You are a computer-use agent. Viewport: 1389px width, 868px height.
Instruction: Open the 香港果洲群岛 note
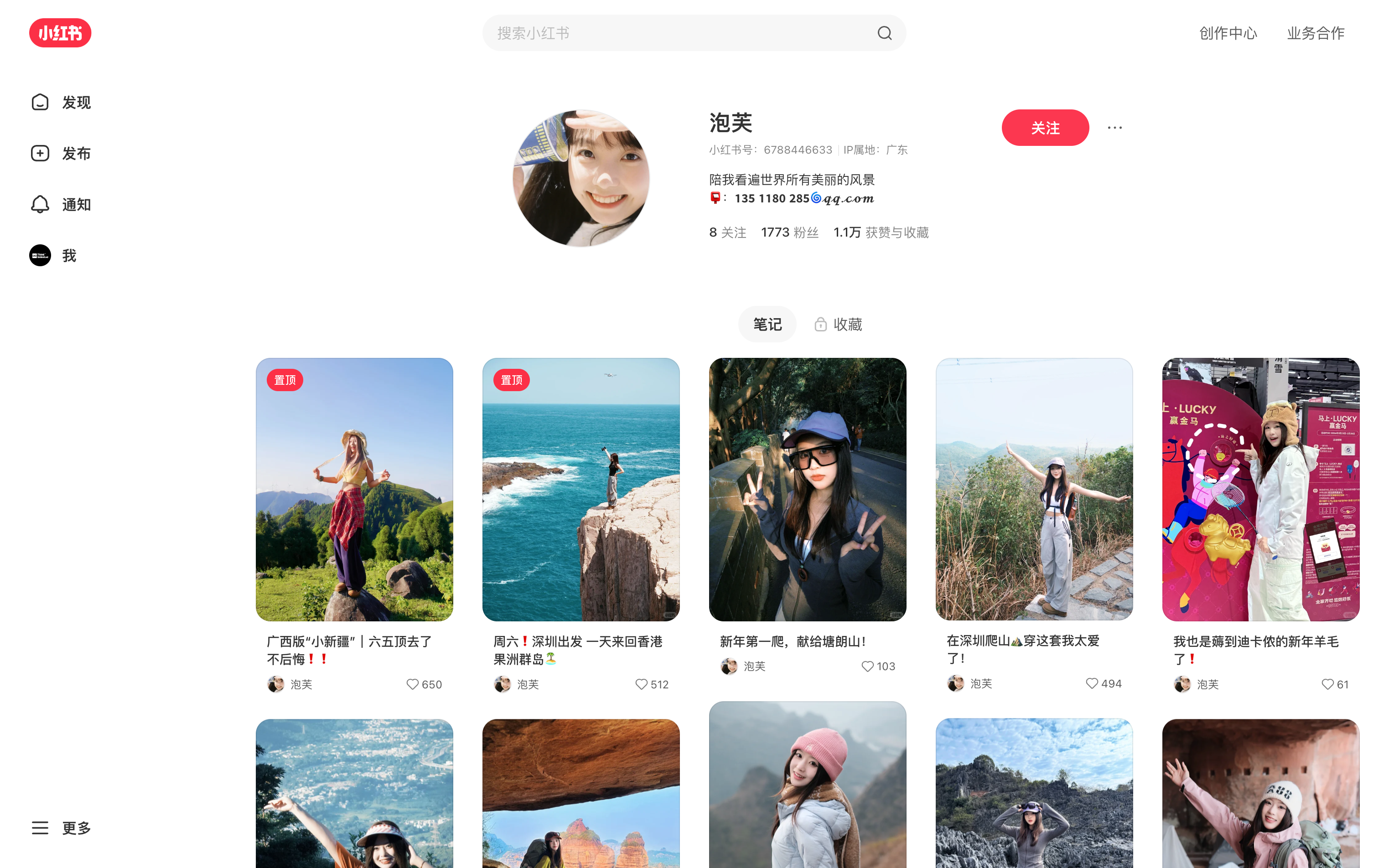[580, 489]
